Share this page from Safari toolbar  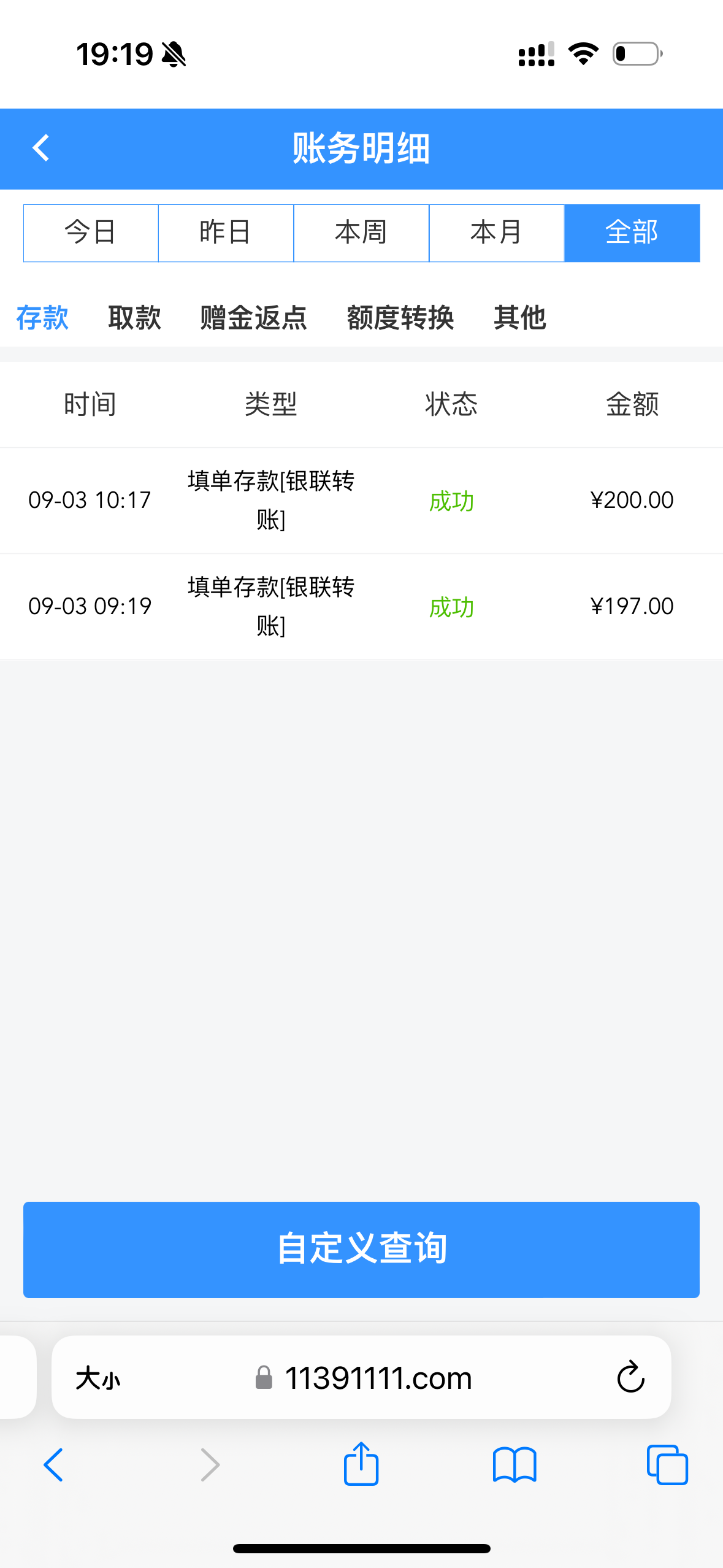(x=361, y=1464)
